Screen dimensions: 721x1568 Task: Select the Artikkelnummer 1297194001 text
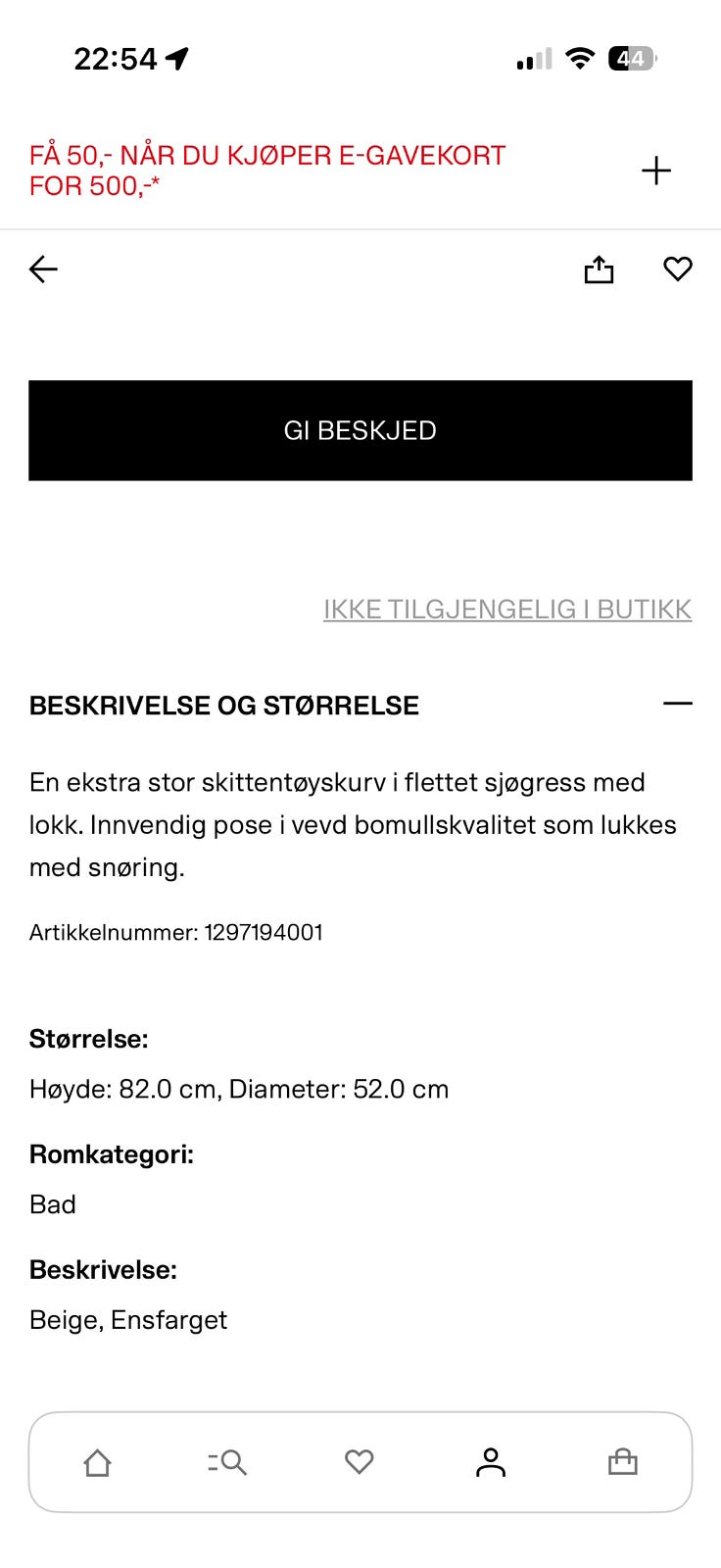pos(176,932)
